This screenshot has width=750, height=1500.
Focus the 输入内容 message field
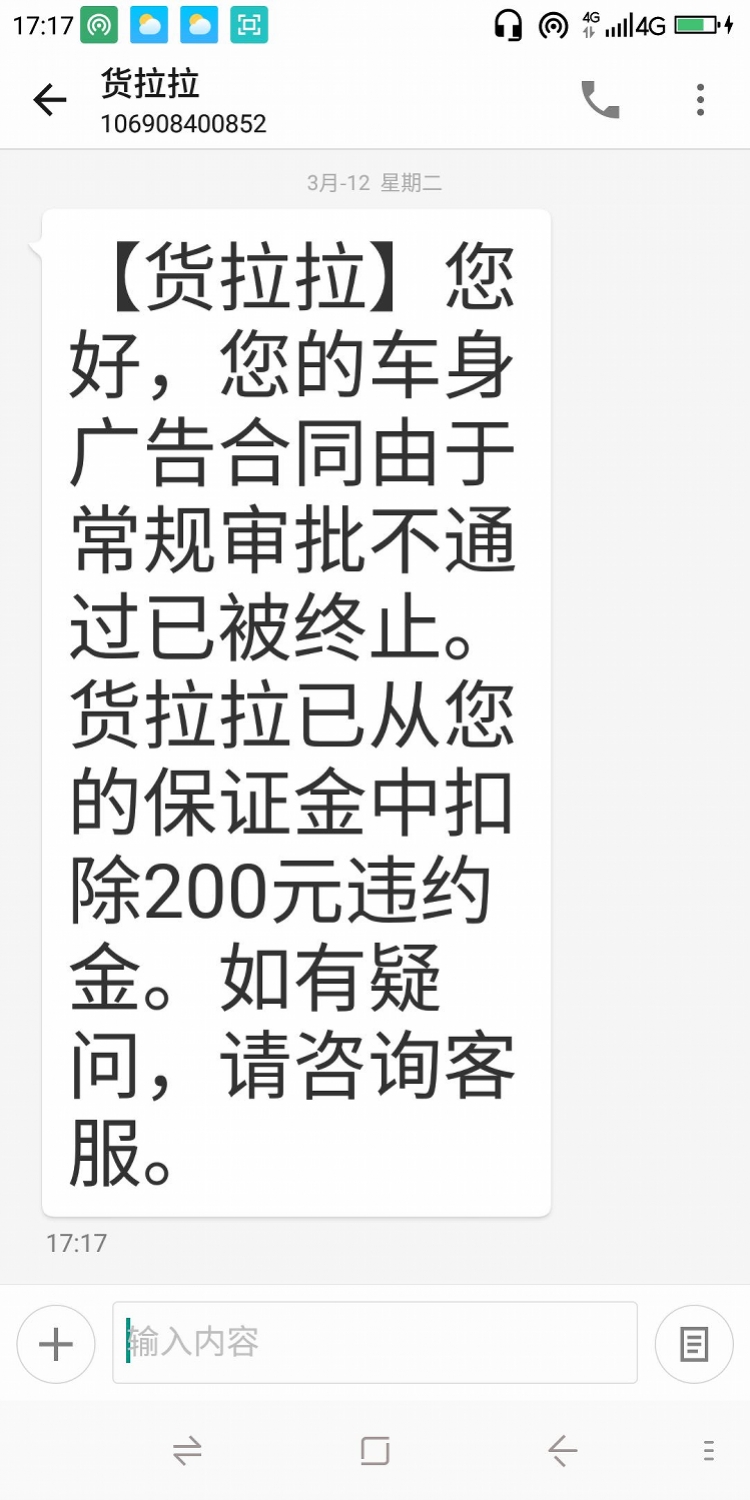pos(375,1342)
